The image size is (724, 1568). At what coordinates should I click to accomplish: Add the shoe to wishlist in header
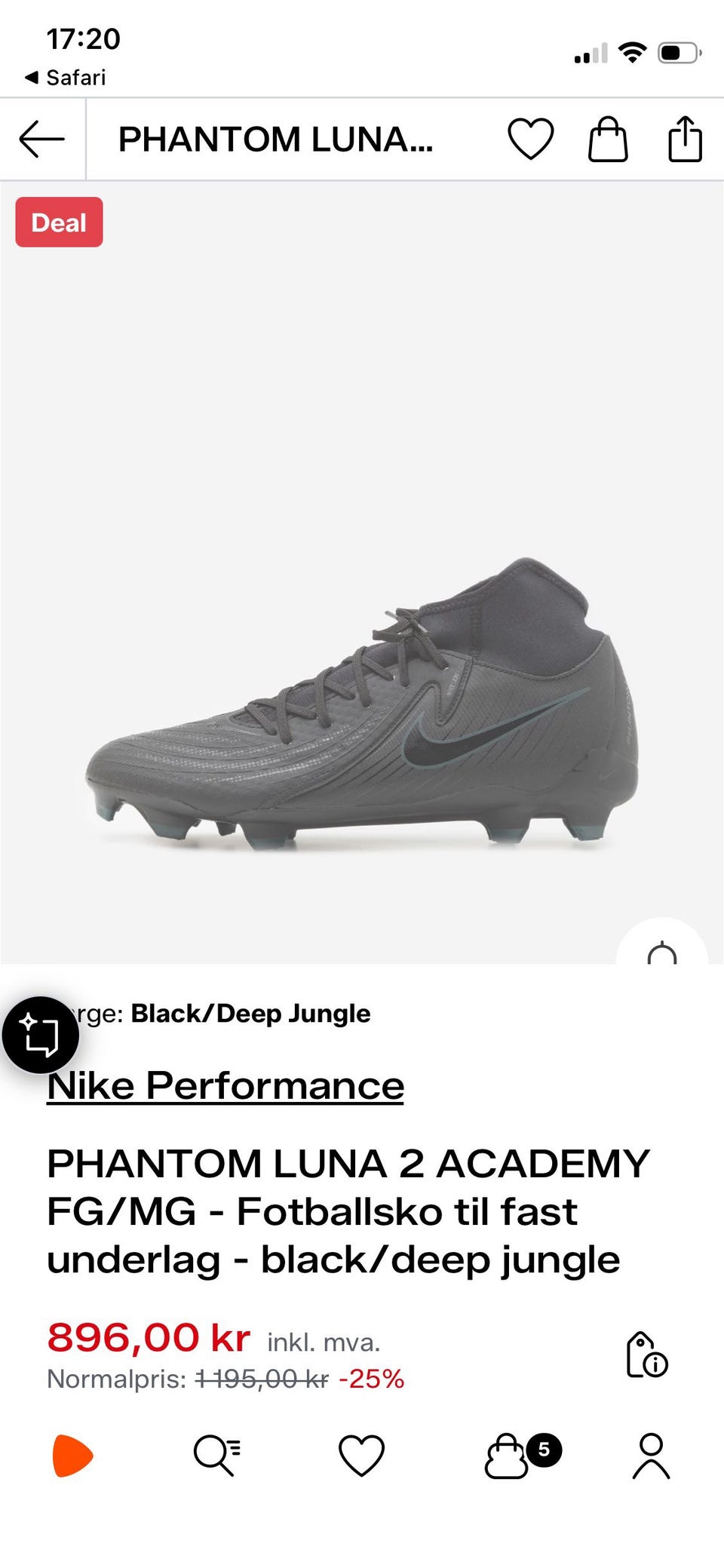tap(531, 140)
